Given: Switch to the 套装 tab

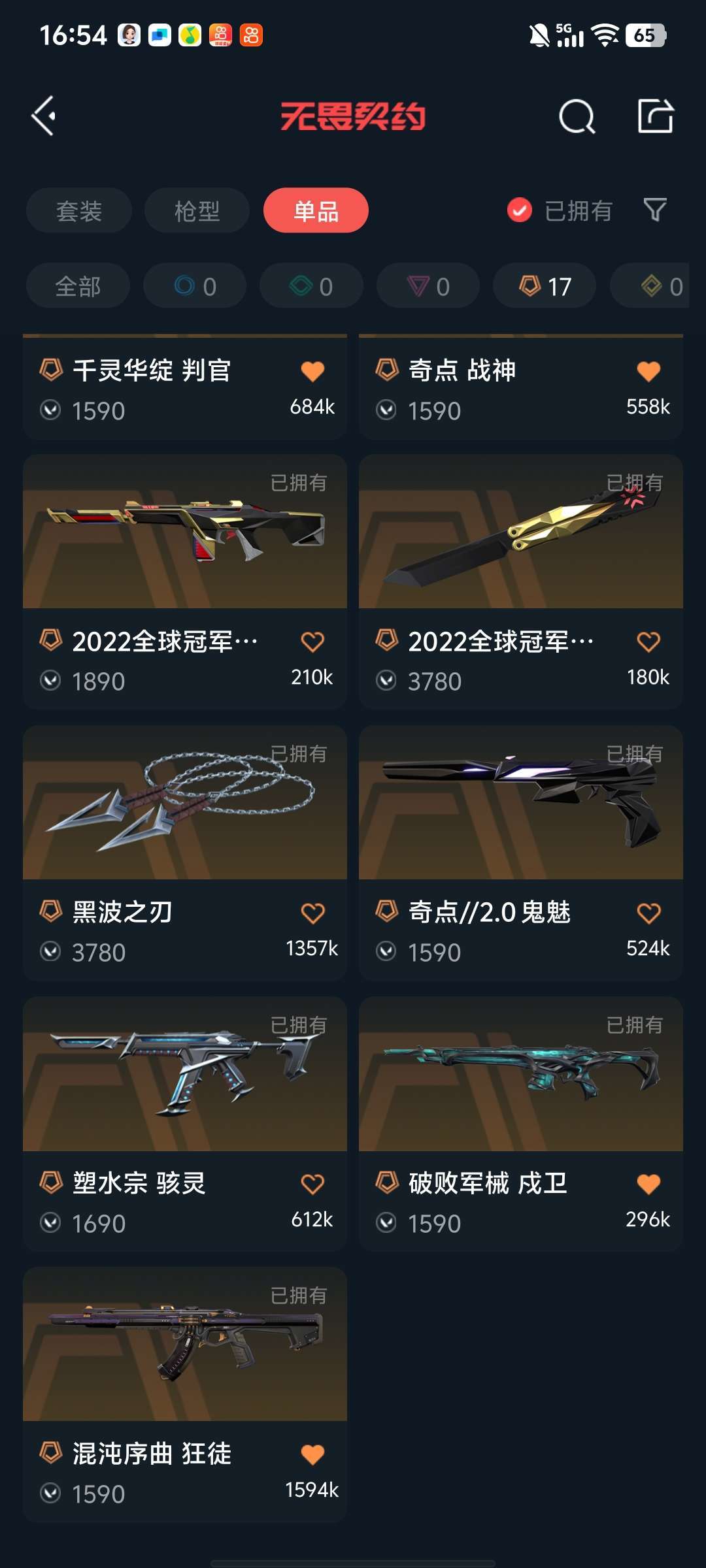Looking at the screenshot, I should [78, 210].
